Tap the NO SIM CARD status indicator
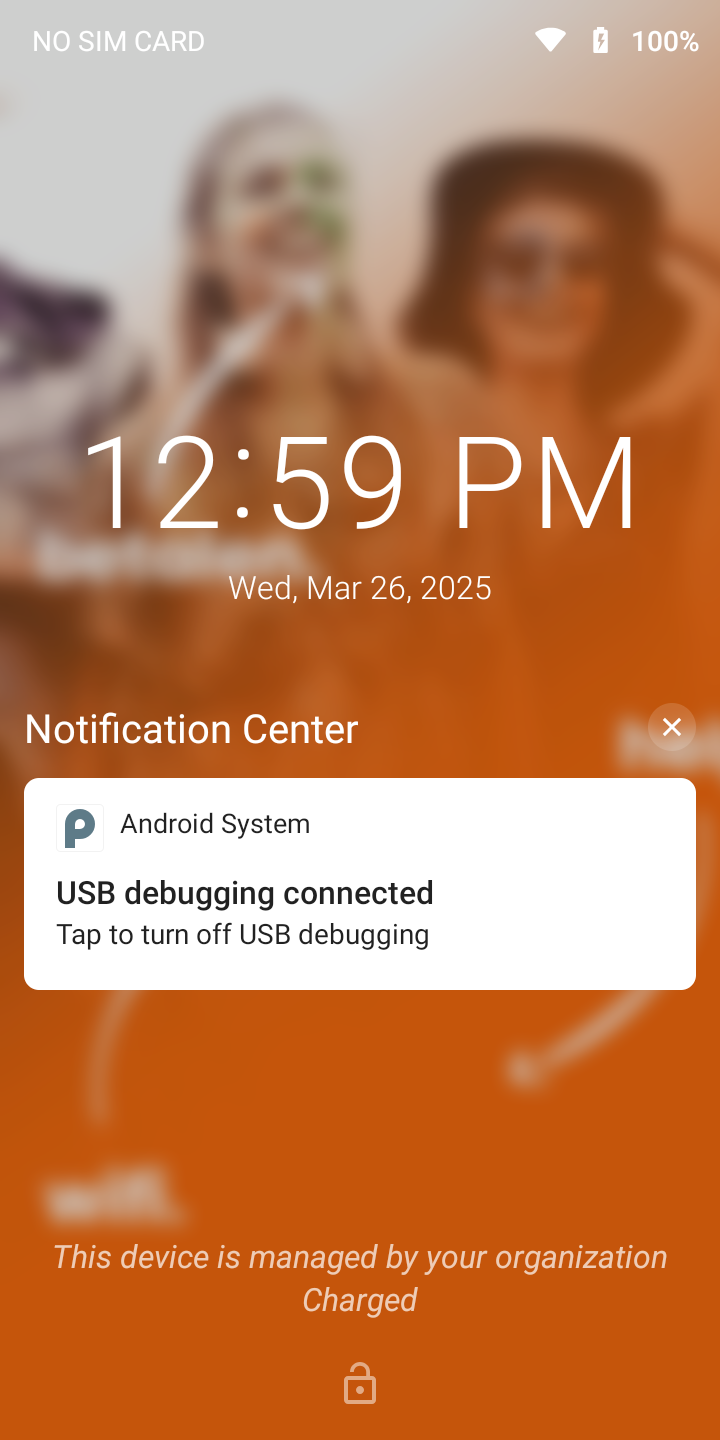 tap(117, 41)
